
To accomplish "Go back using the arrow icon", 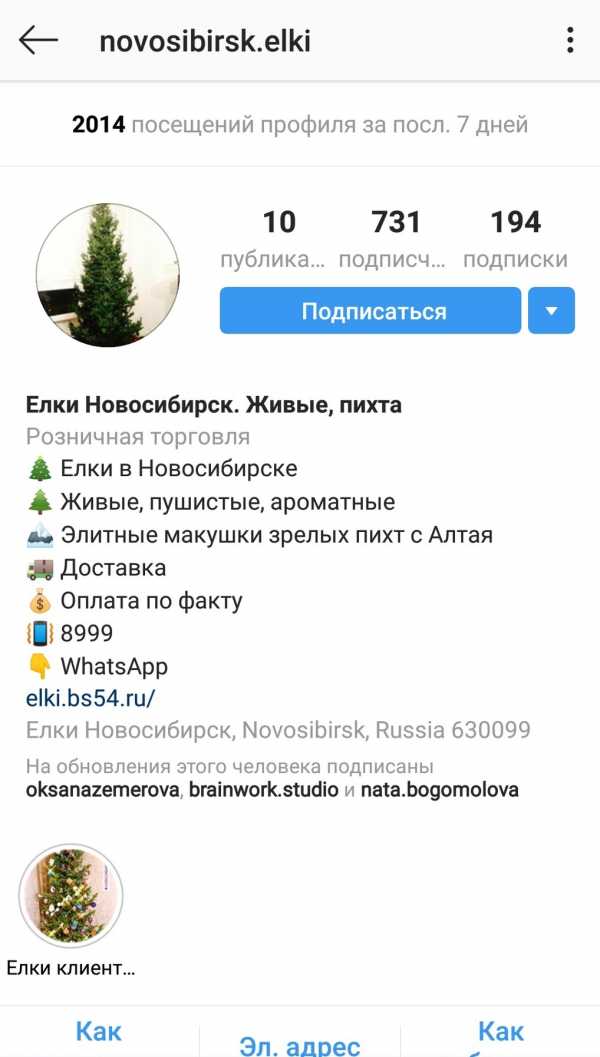I will [38, 41].
